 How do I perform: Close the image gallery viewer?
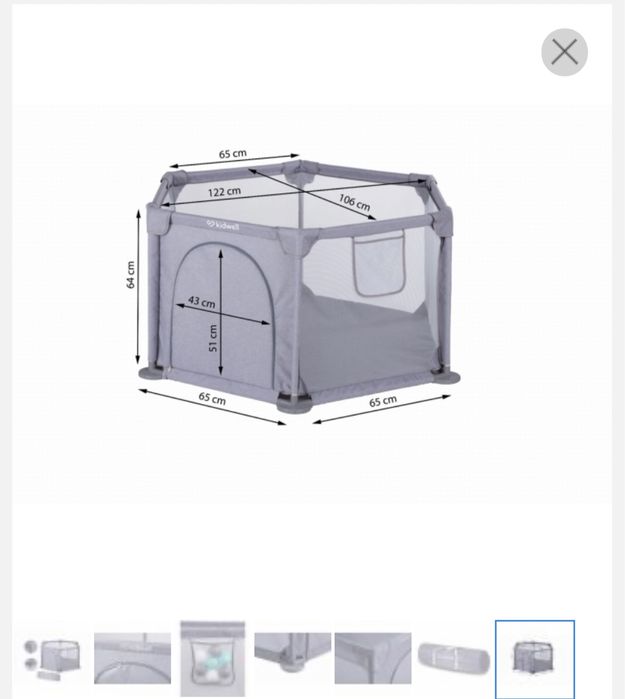coord(564,52)
